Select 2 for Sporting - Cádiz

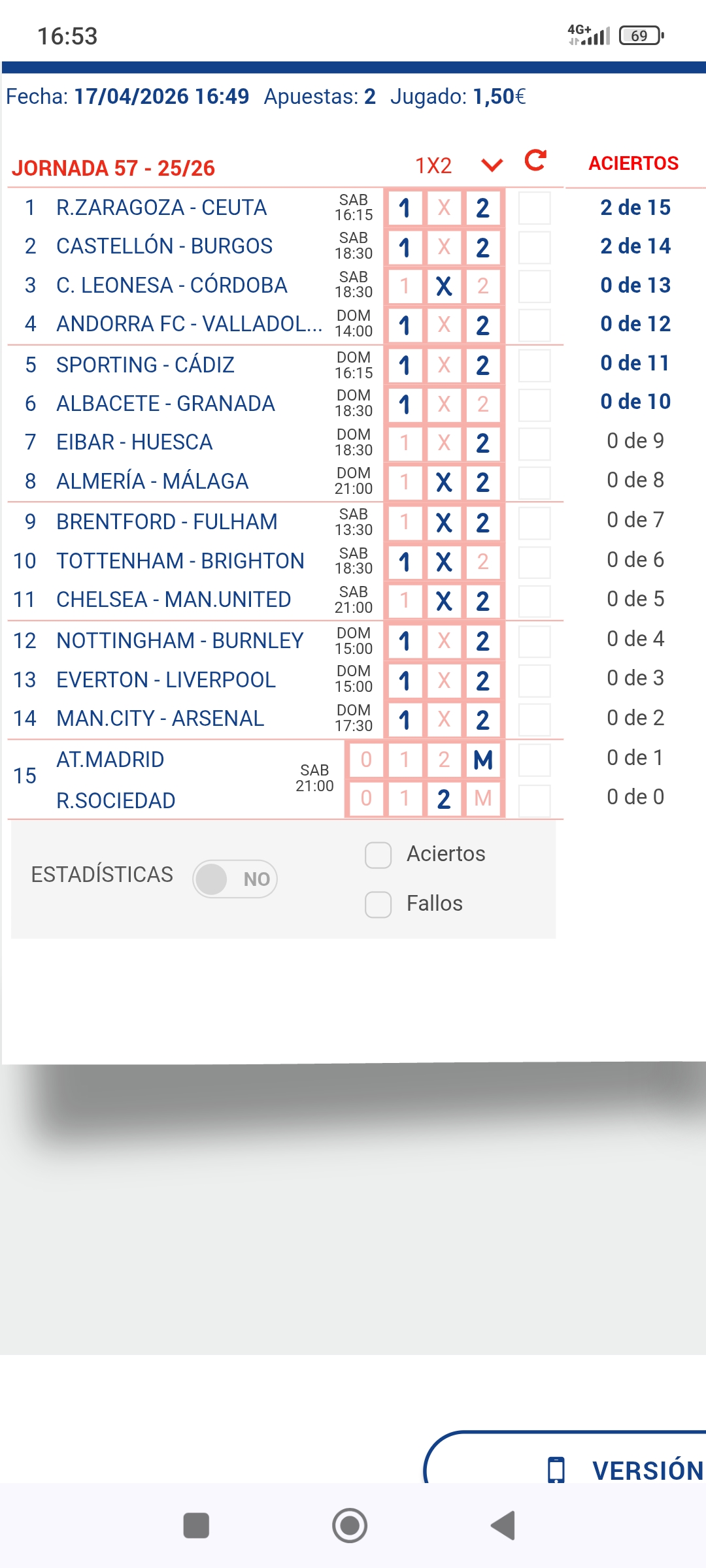pos(482,365)
